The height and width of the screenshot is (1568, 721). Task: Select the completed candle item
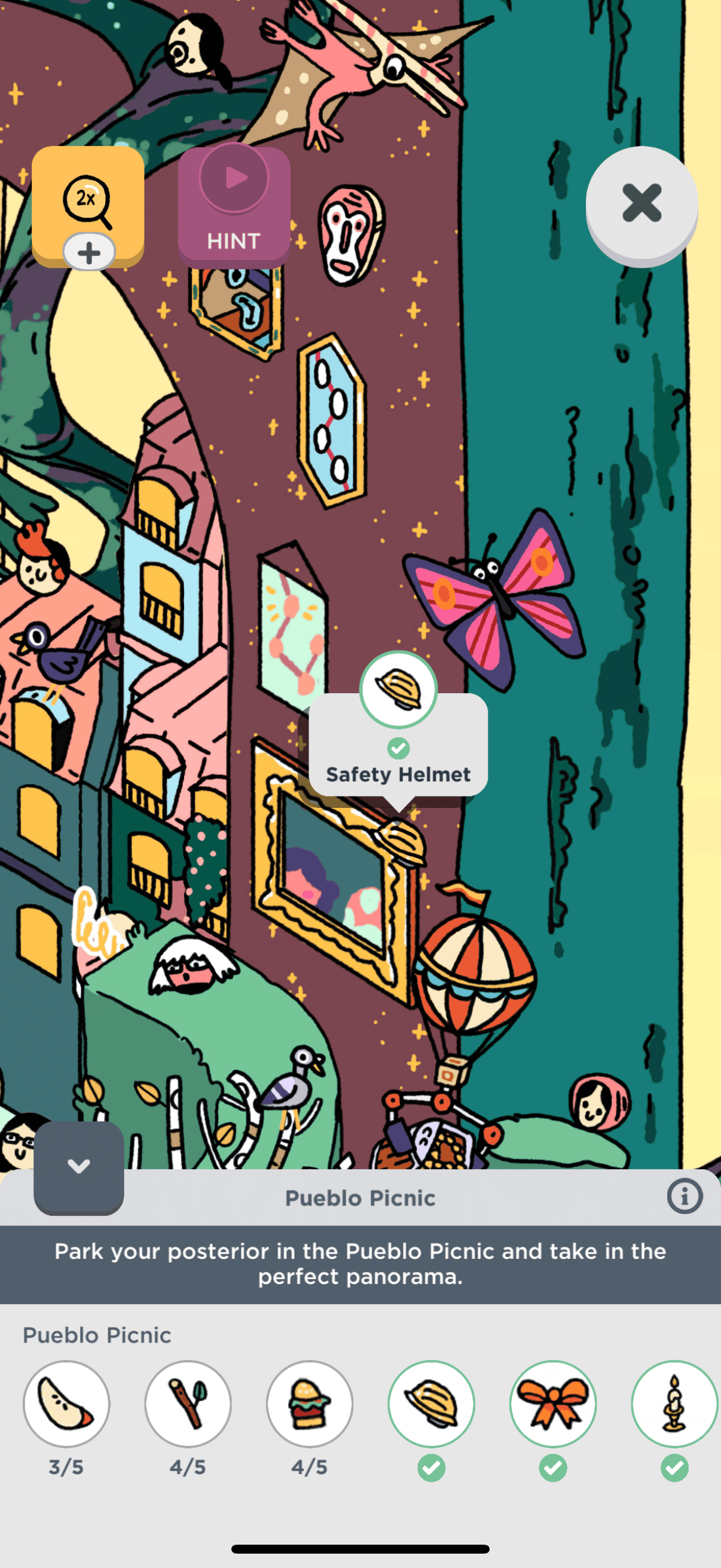(x=675, y=1404)
